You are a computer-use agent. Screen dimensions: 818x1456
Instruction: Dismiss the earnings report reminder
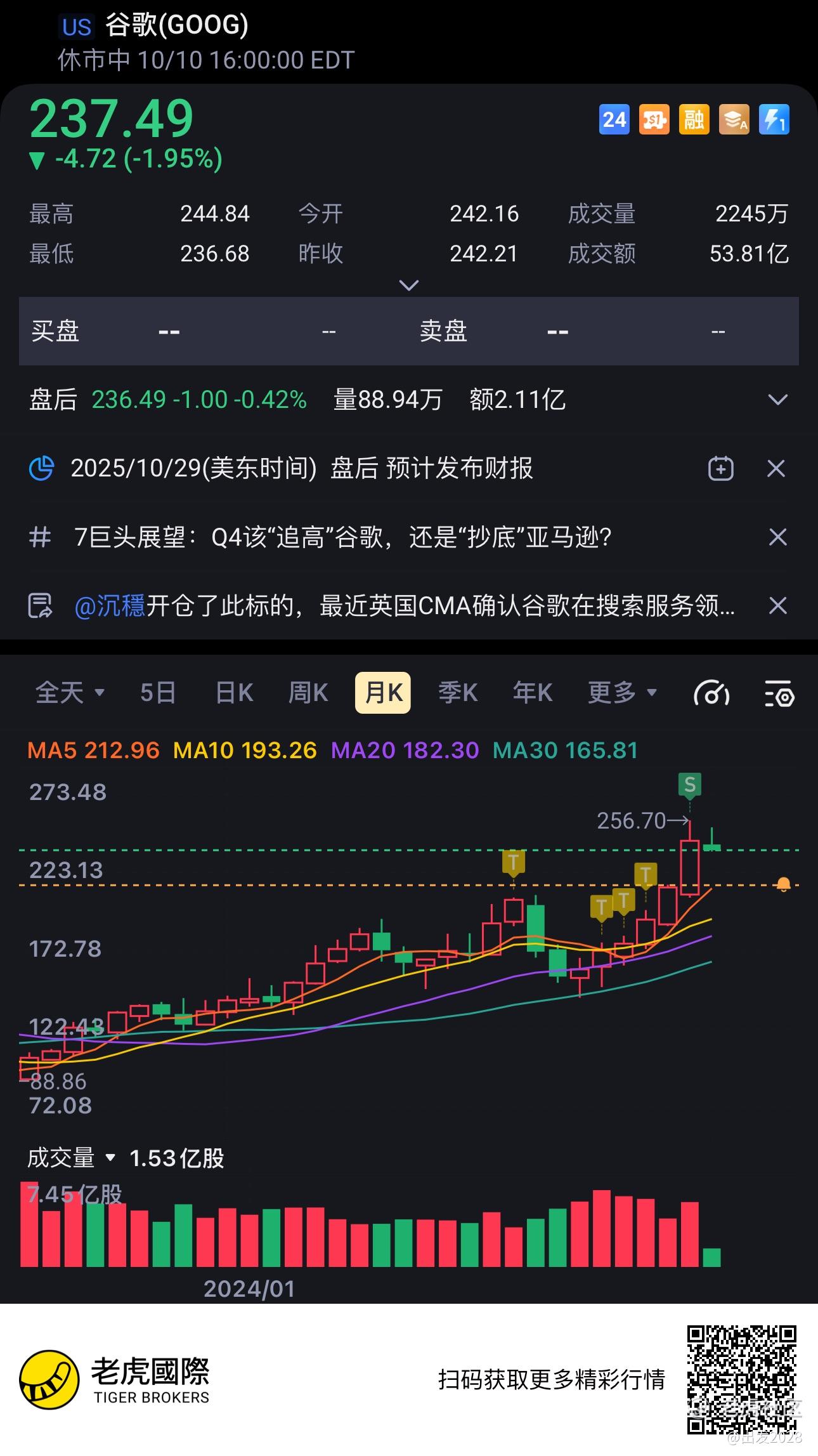[776, 469]
